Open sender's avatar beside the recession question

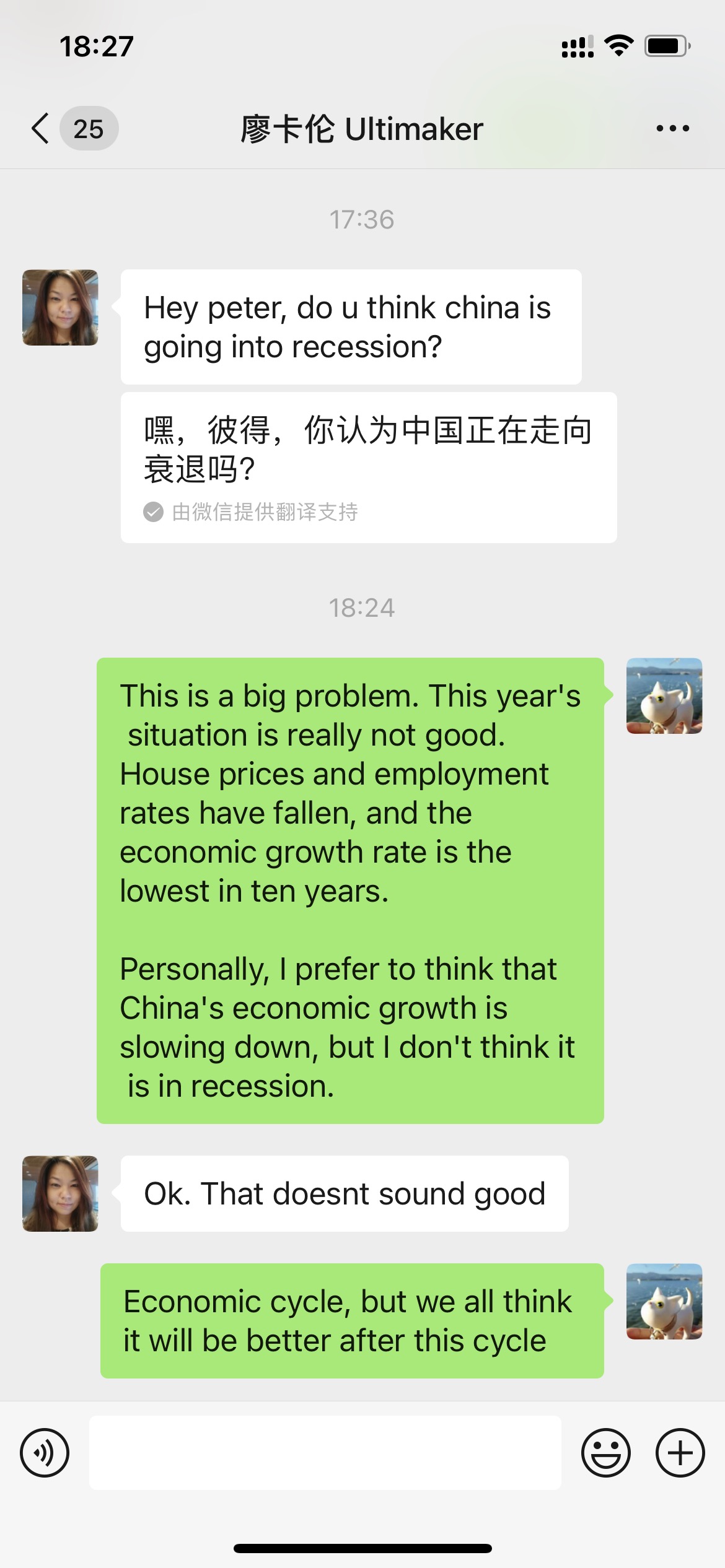coord(60,308)
